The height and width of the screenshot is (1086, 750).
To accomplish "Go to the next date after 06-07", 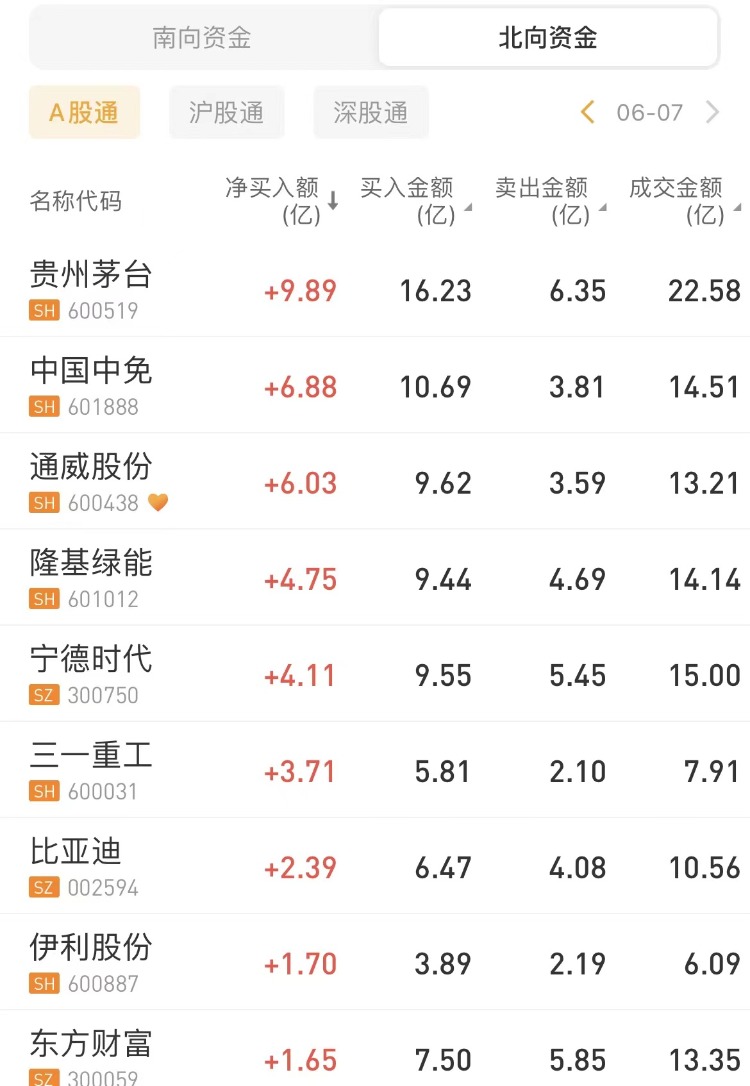I will point(712,112).
